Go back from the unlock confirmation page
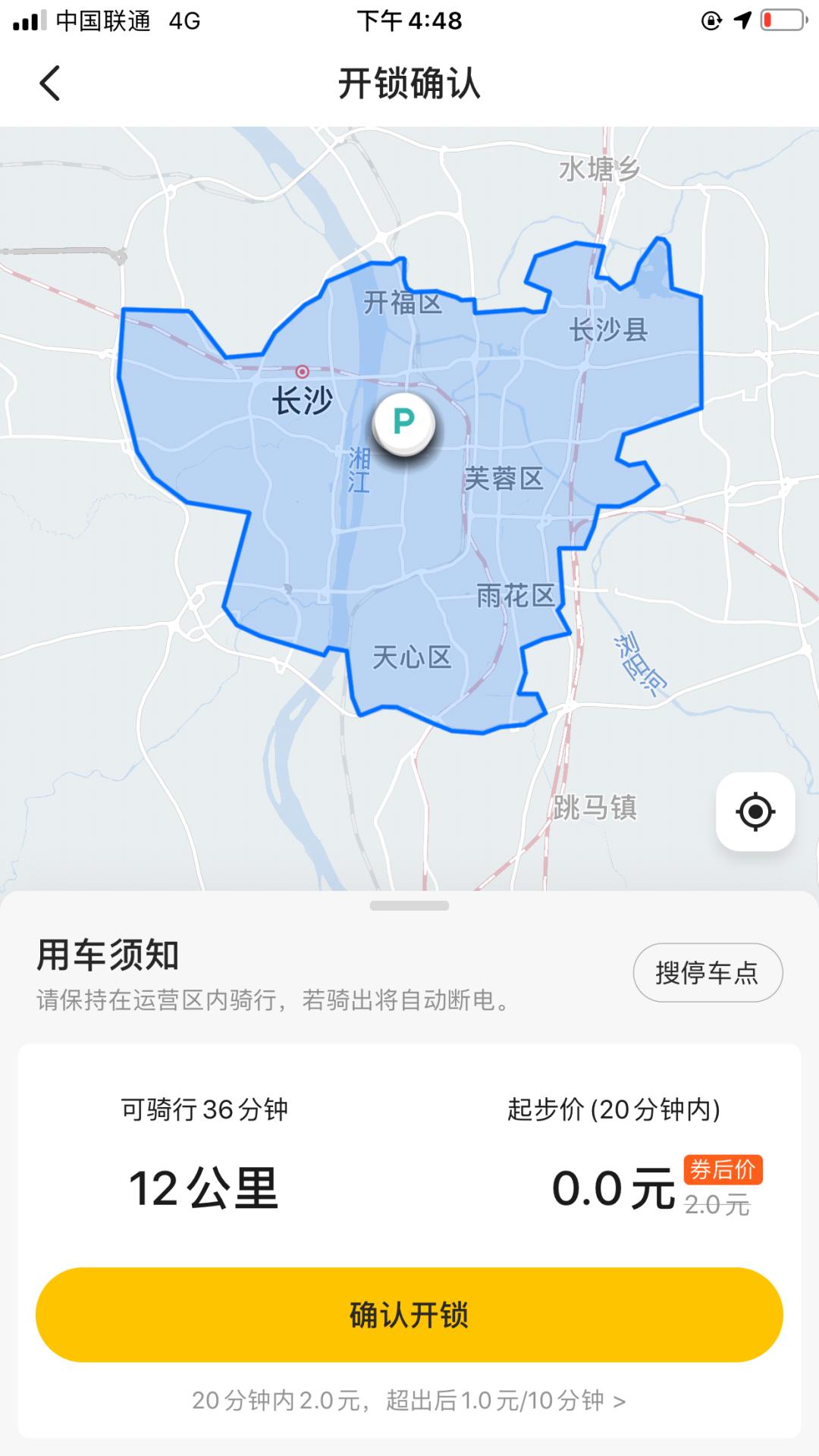 pyautogui.click(x=50, y=83)
